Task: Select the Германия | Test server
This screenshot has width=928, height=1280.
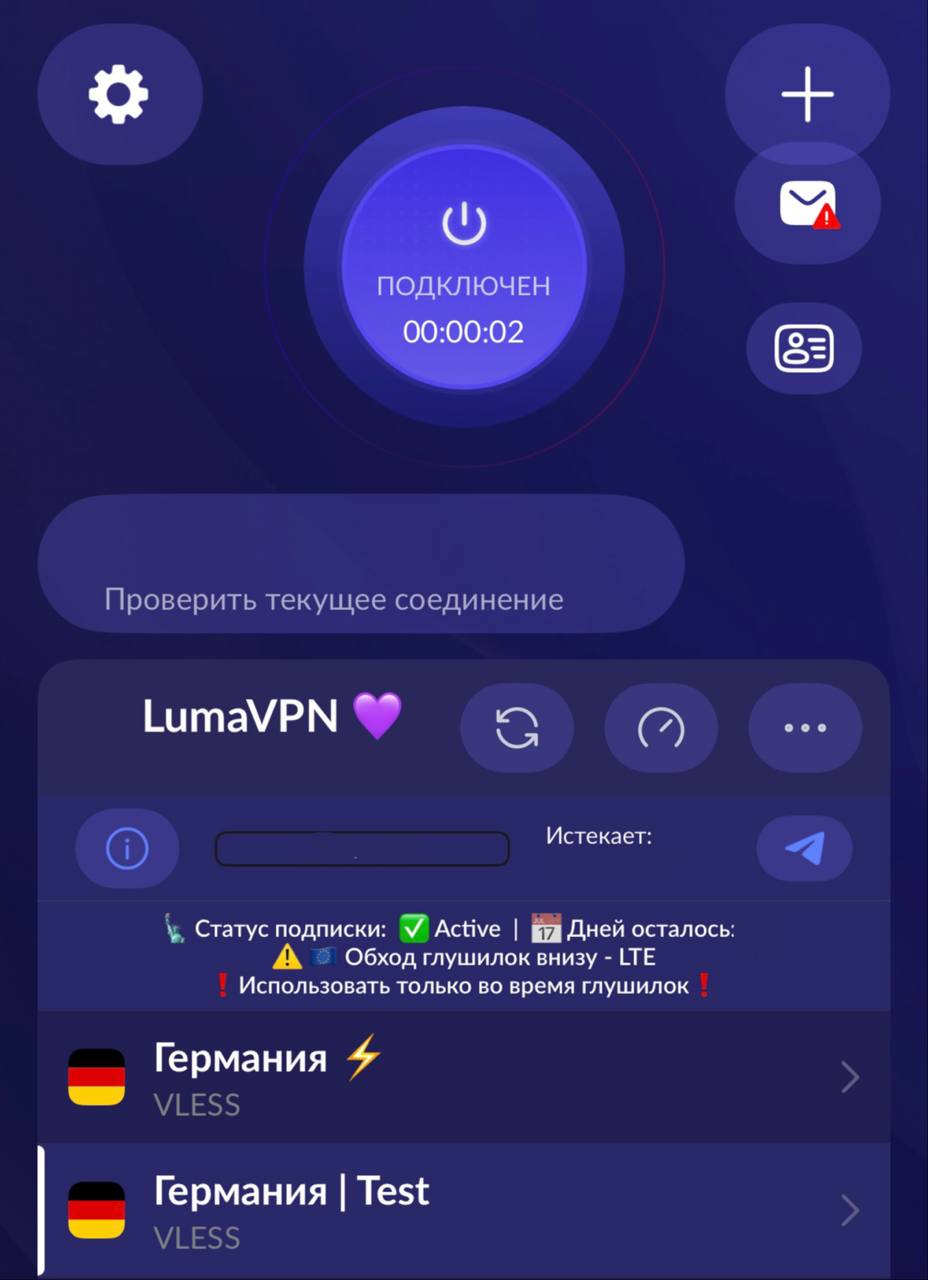Action: coord(400,1210)
